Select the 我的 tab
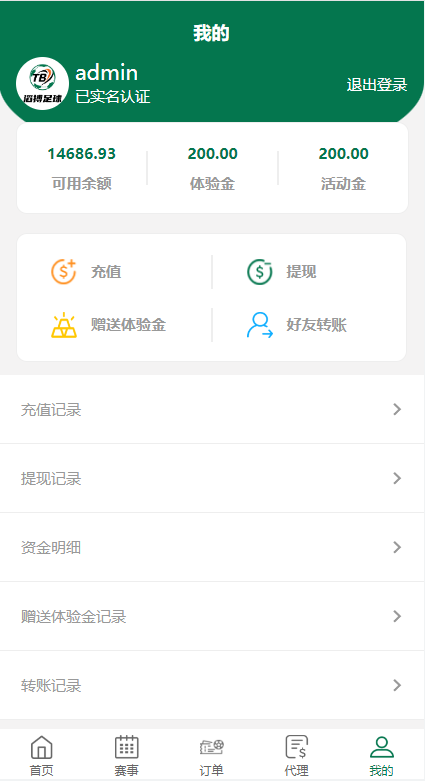 [382, 756]
